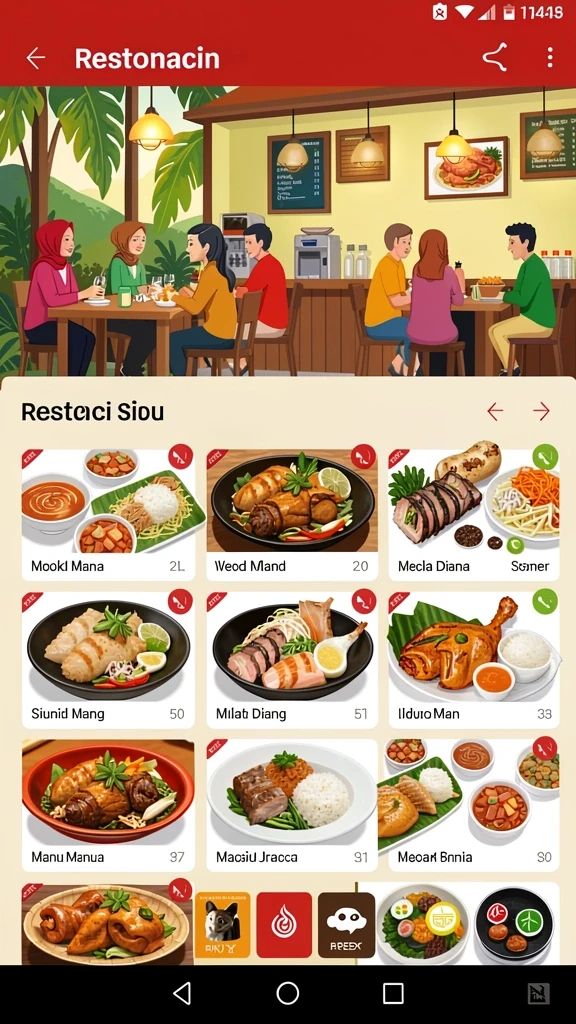Open the Siunid Mang dish card
The height and width of the screenshot is (1024, 576).
coord(108,660)
